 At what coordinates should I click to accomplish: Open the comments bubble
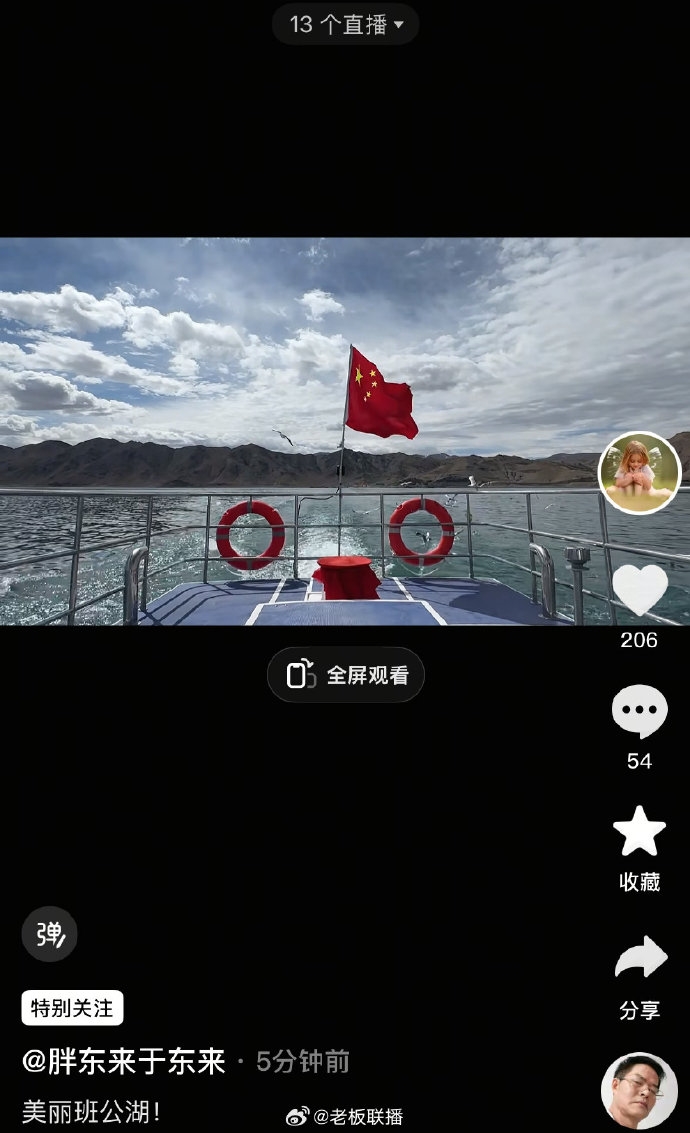[x=639, y=712]
